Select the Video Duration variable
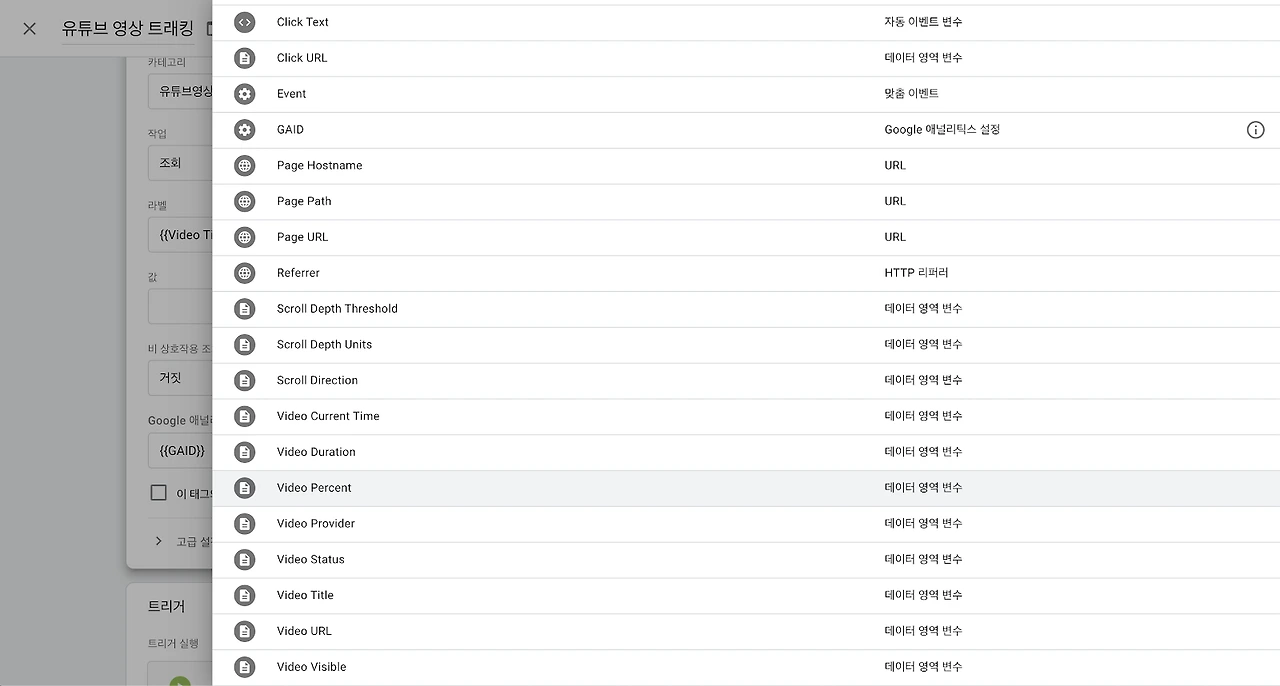1280x686 pixels. pyautogui.click(x=746, y=453)
